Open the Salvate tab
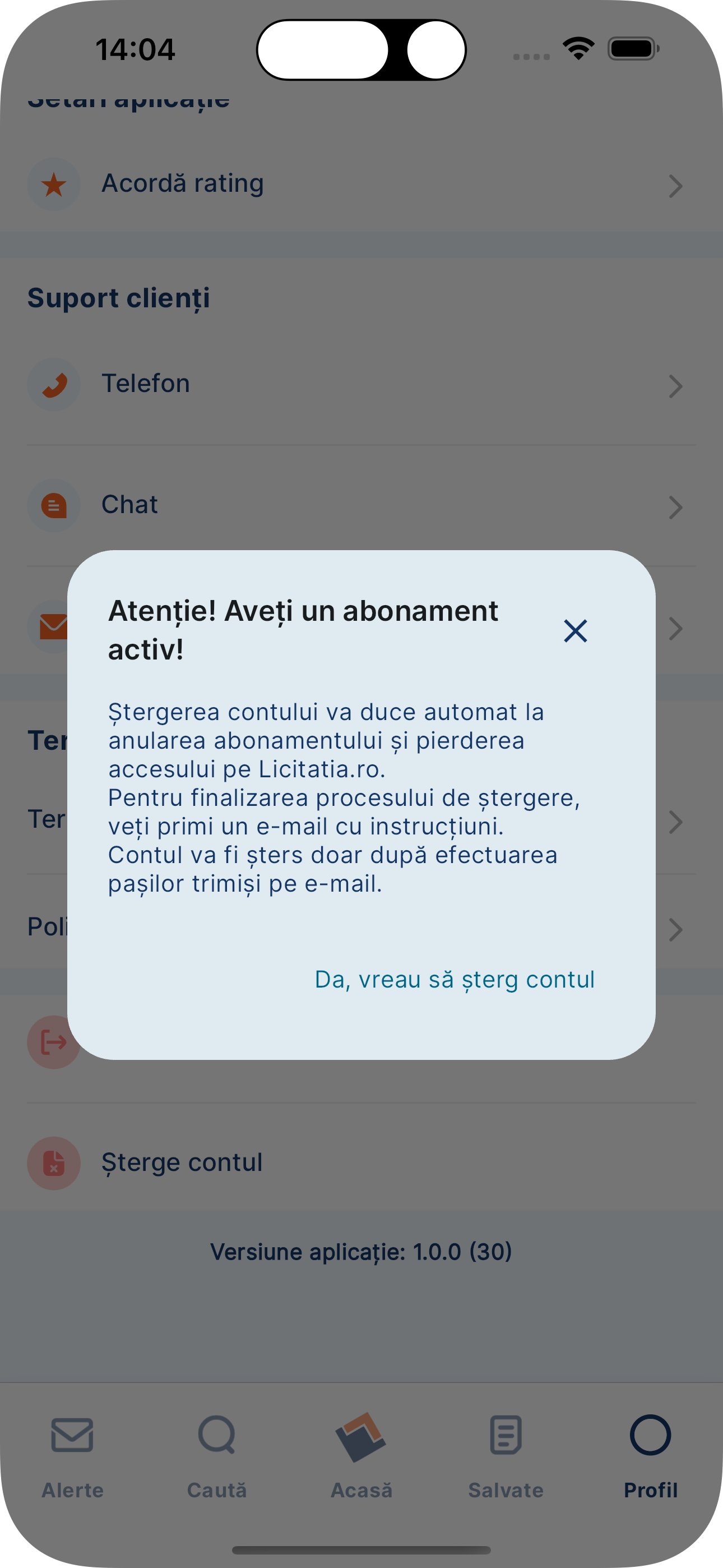The image size is (723, 1568). [x=505, y=1455]
